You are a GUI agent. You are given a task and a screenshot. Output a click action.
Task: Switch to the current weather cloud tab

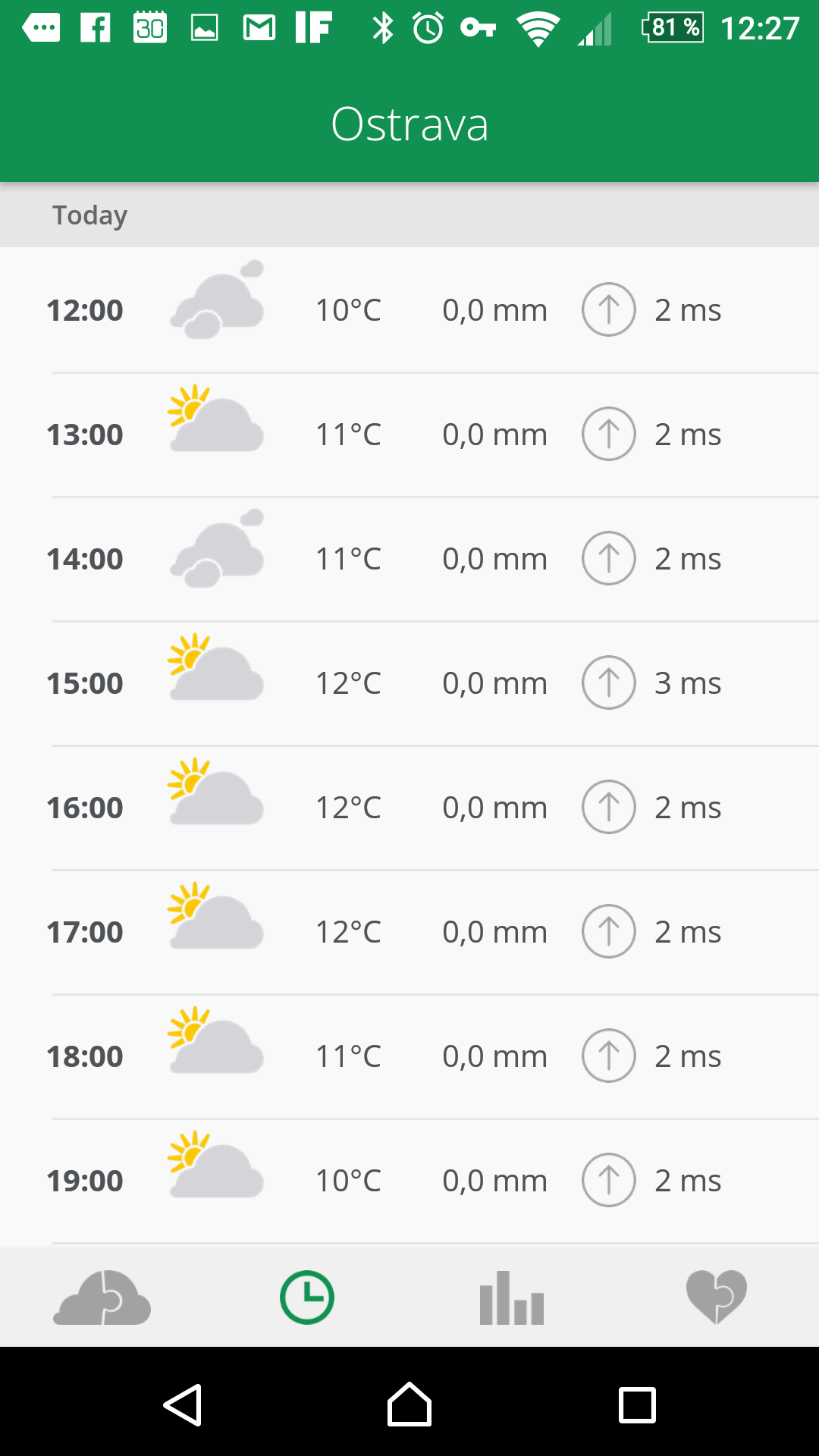pyautogui.click(x=102, y=1298)
